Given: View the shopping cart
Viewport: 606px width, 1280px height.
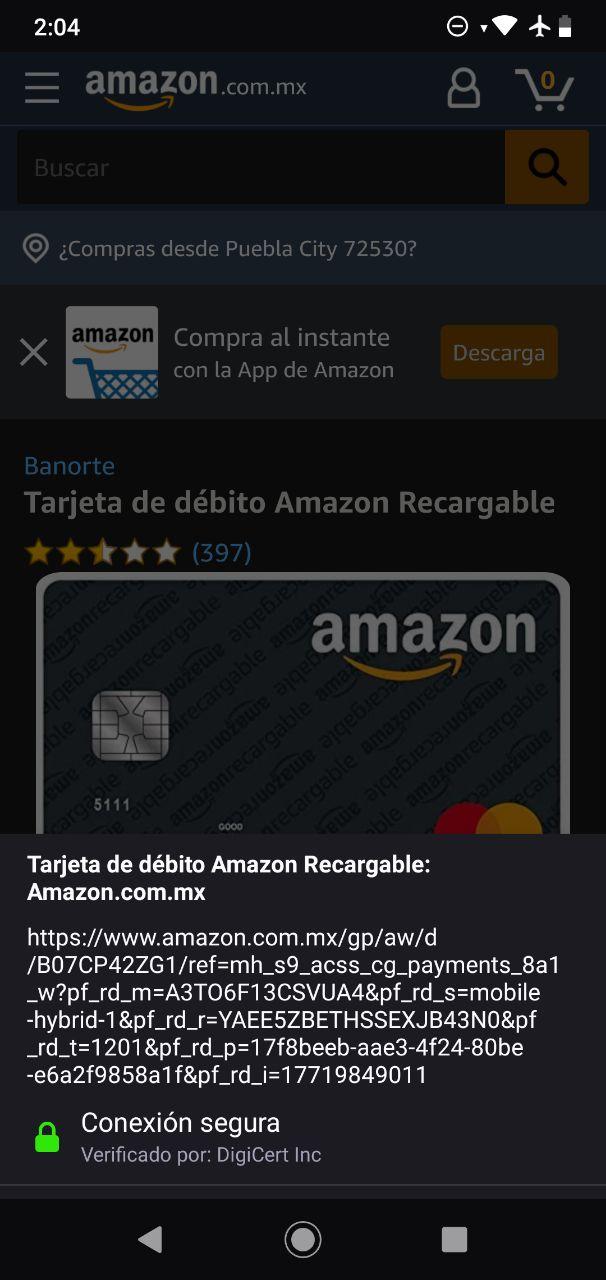Looking at the screenshot, I should [545, 88].
